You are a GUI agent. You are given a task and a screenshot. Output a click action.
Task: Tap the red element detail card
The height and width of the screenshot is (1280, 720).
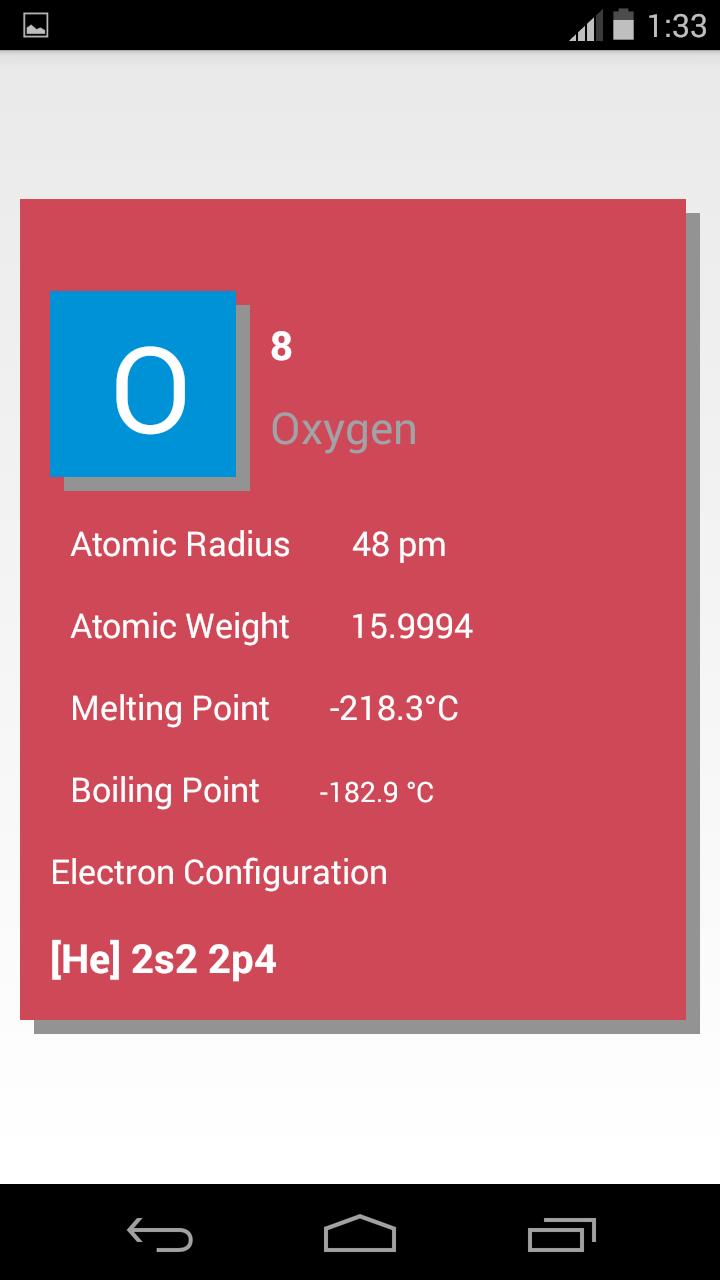point(520,250)
